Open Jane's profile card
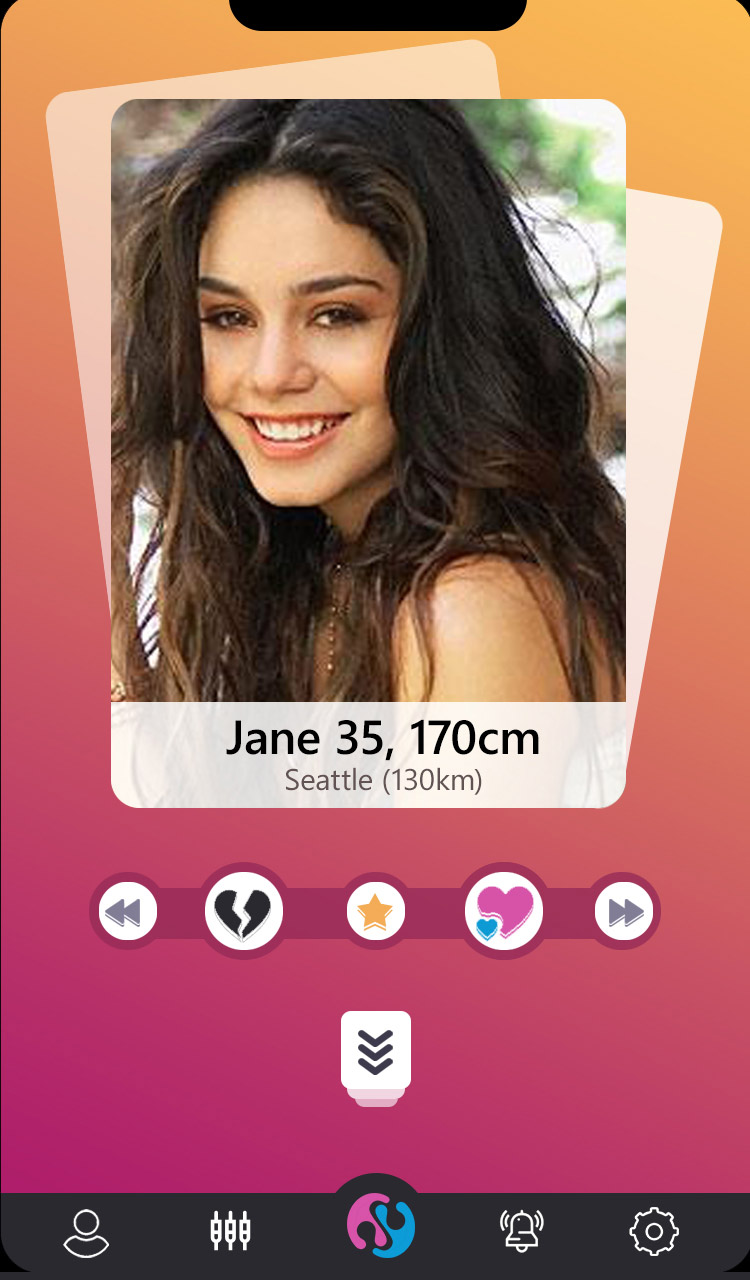This screenshot has height=1280, width=750. click(368, 452)
